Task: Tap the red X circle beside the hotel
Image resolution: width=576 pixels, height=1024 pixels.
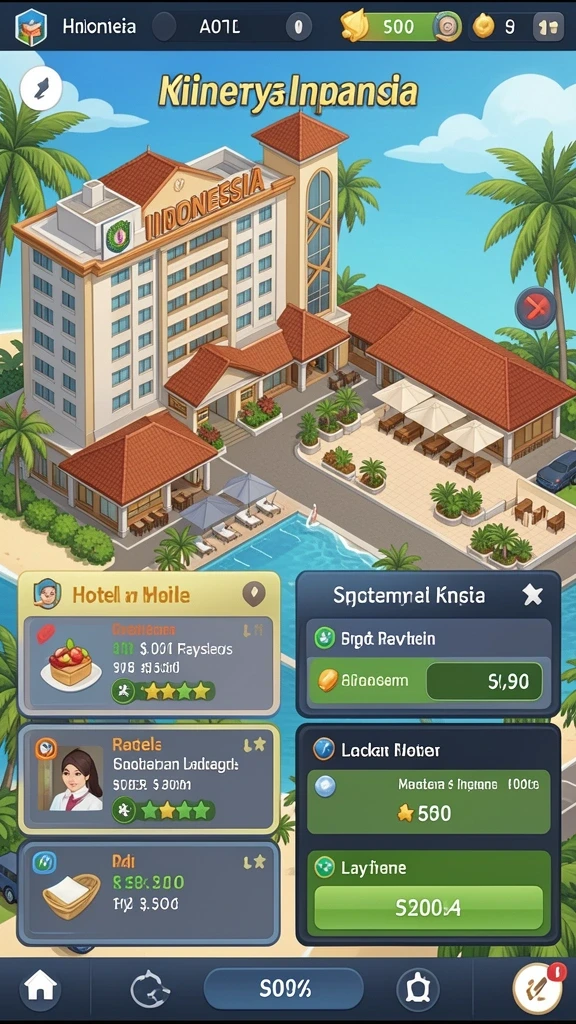Action: coord(536,308)
